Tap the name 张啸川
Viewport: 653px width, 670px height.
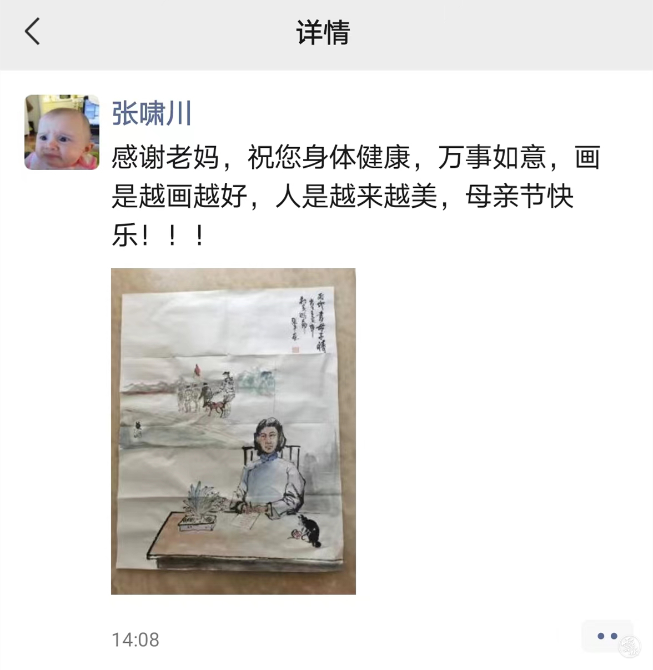(152, 113)
